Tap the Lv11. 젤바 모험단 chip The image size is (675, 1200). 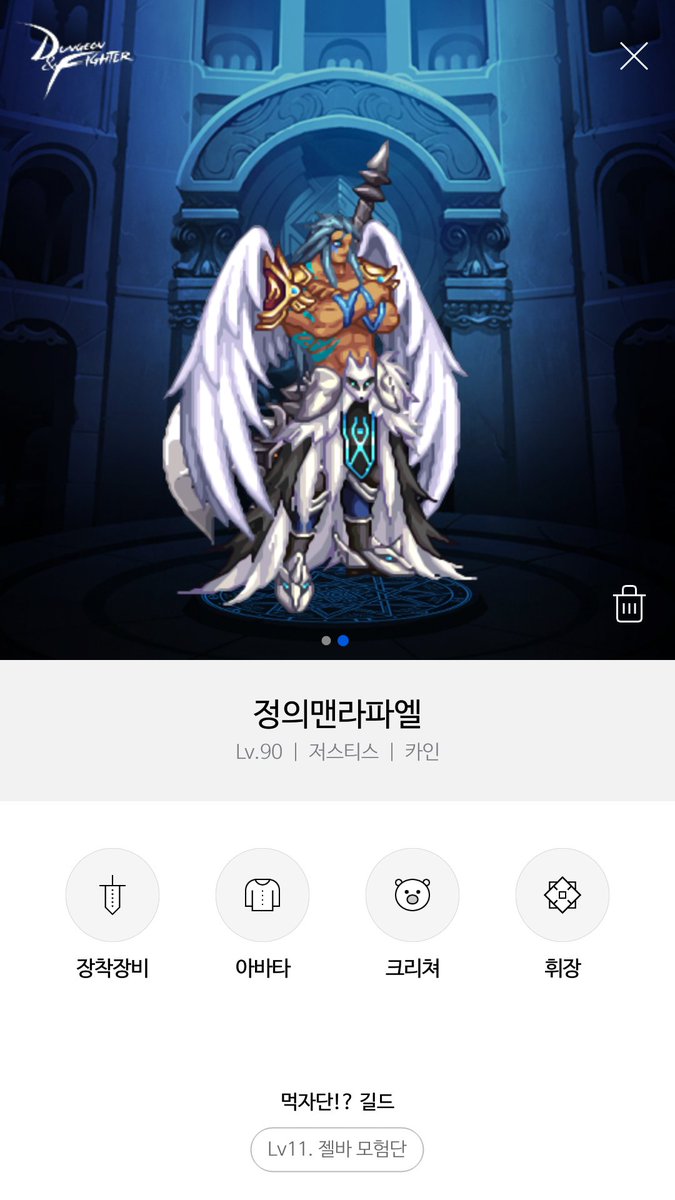[337, 1150]
